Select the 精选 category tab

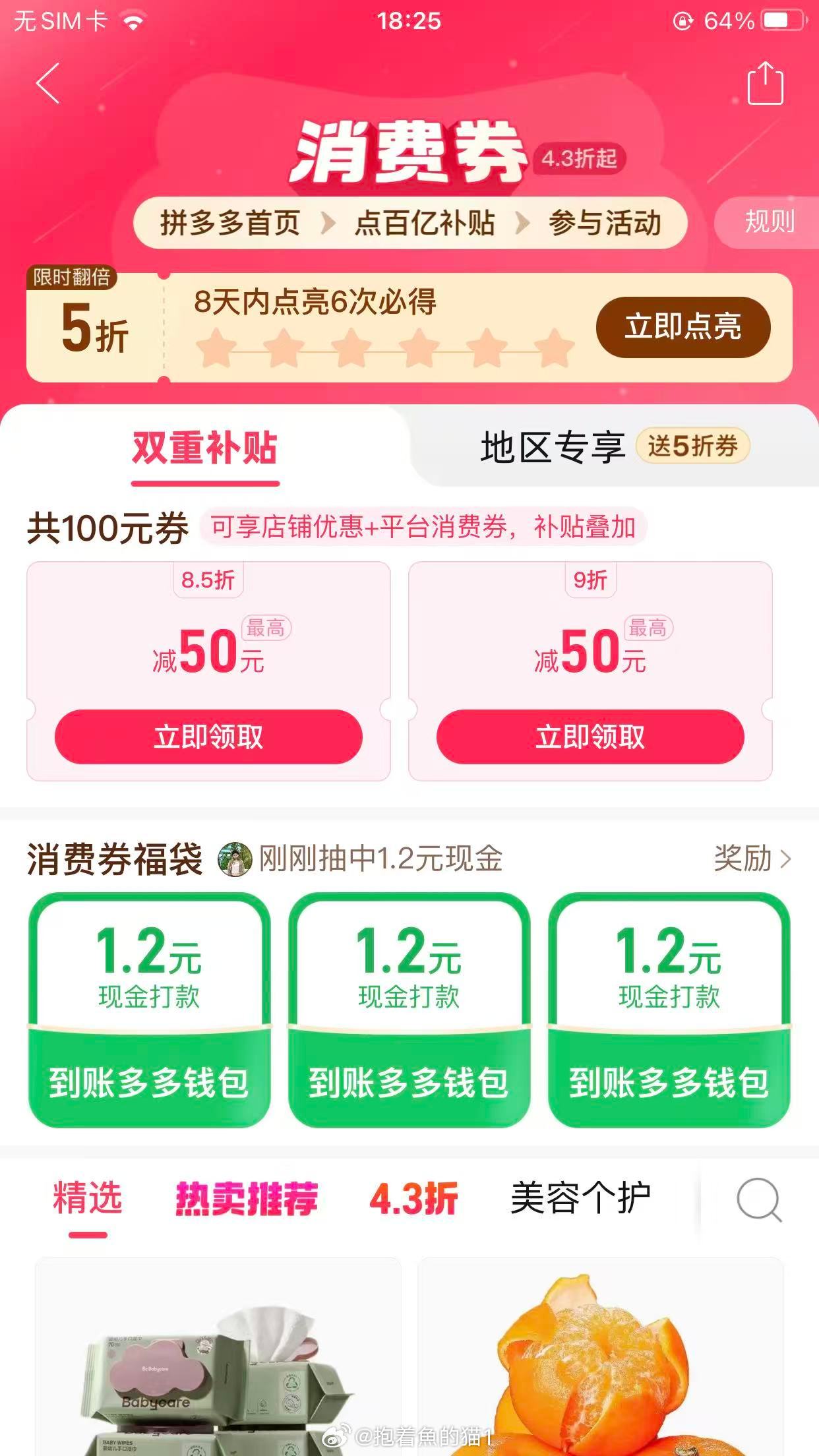pos(88,1198)
